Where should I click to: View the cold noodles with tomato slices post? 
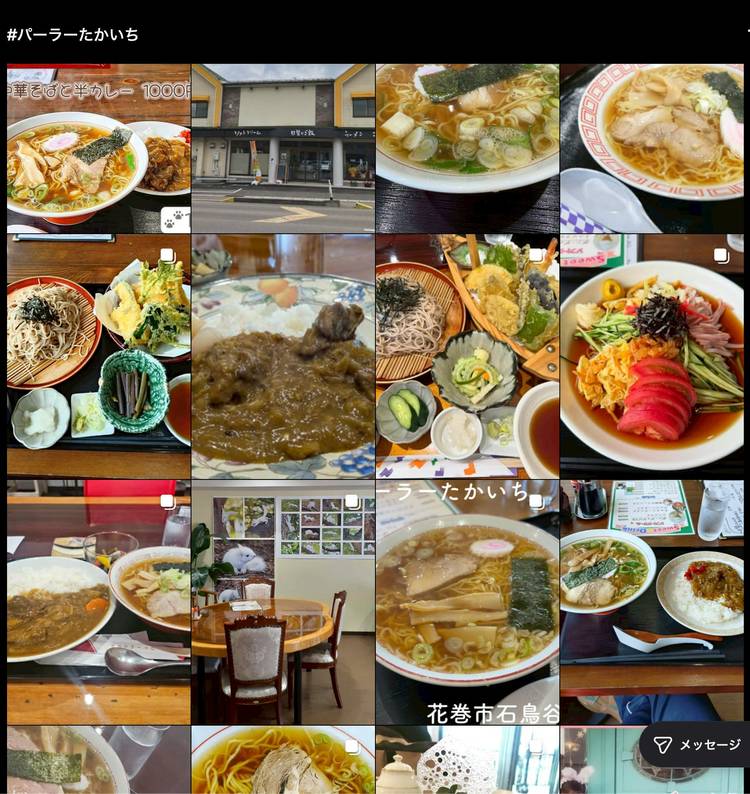[x=652, y=356]
